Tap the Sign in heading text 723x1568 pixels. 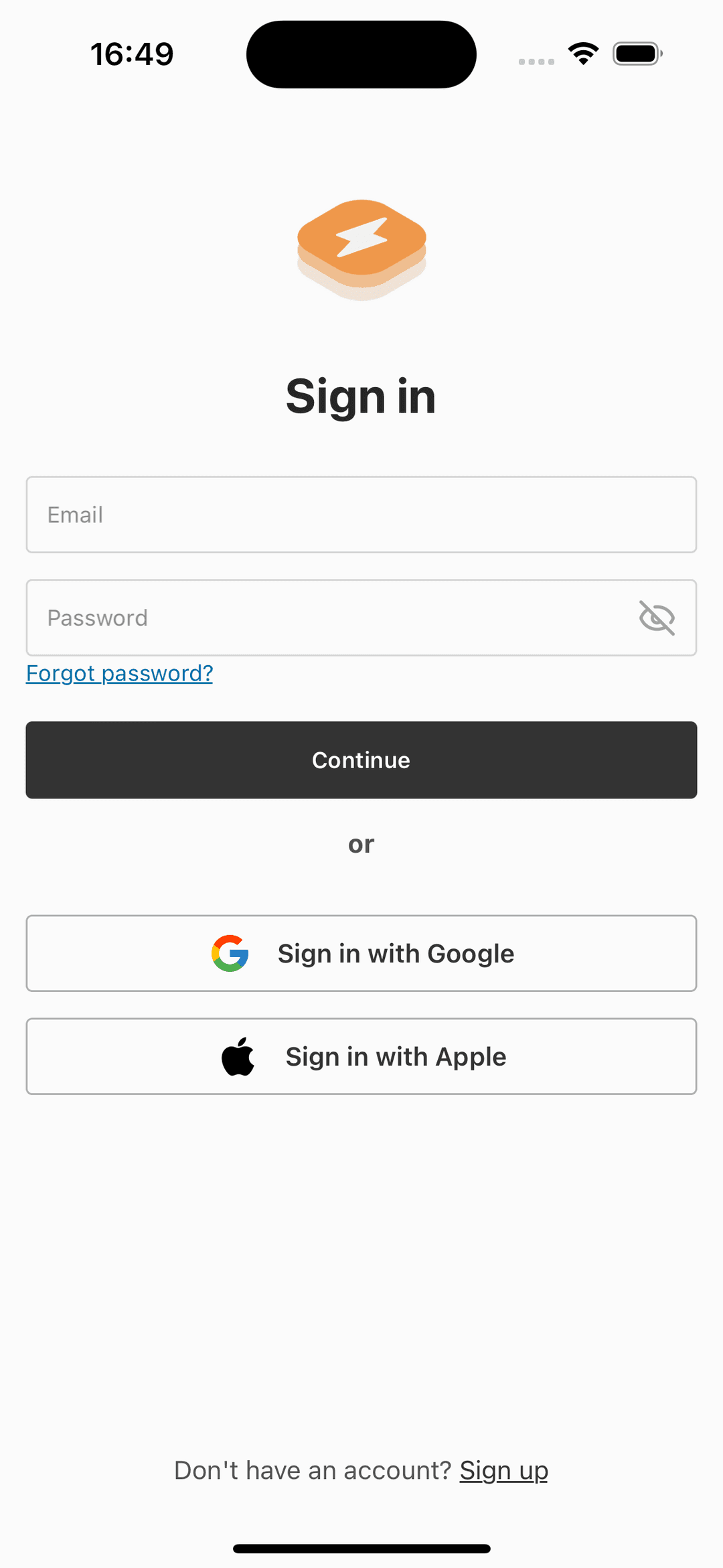pyautogui.click(x=361, y=395)
